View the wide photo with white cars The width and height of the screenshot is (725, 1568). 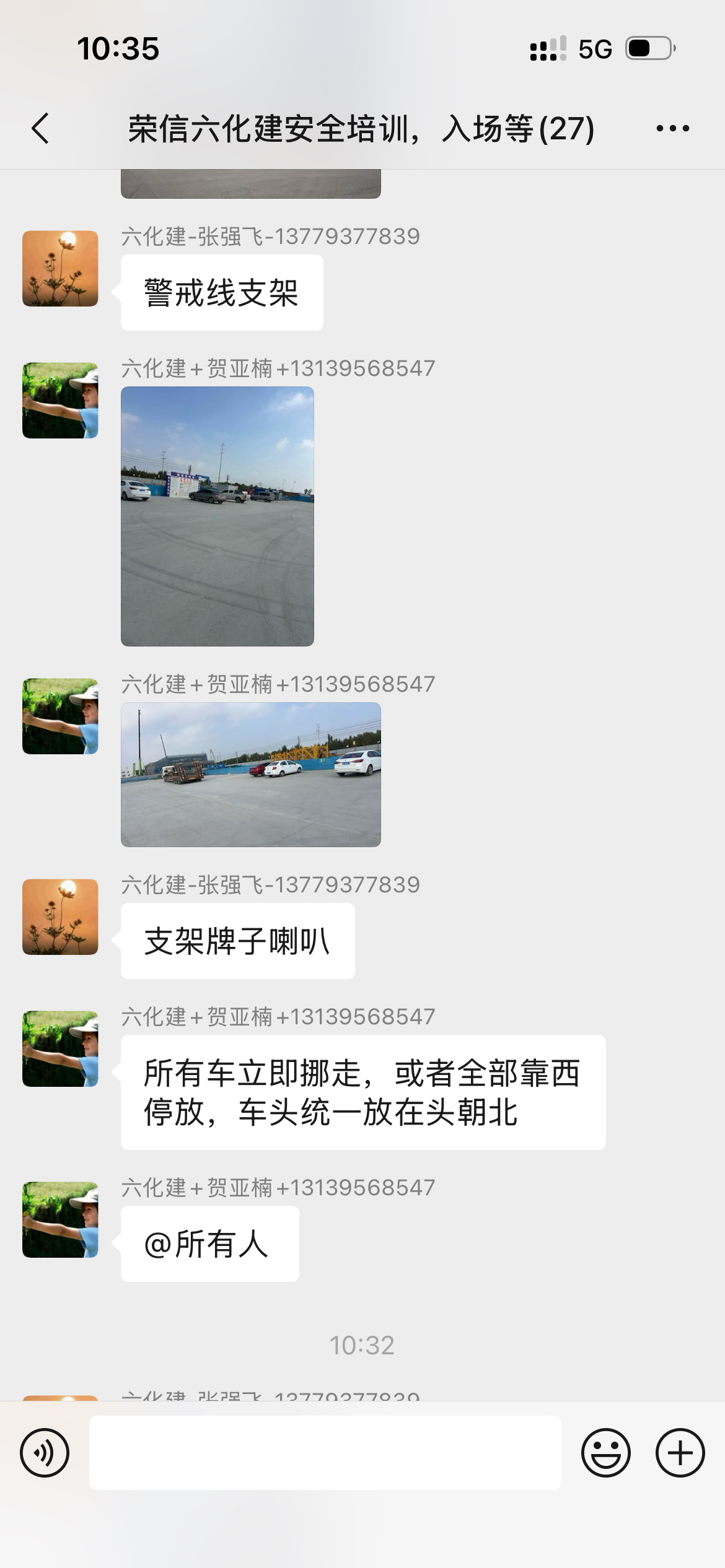[x=250, y=774]
